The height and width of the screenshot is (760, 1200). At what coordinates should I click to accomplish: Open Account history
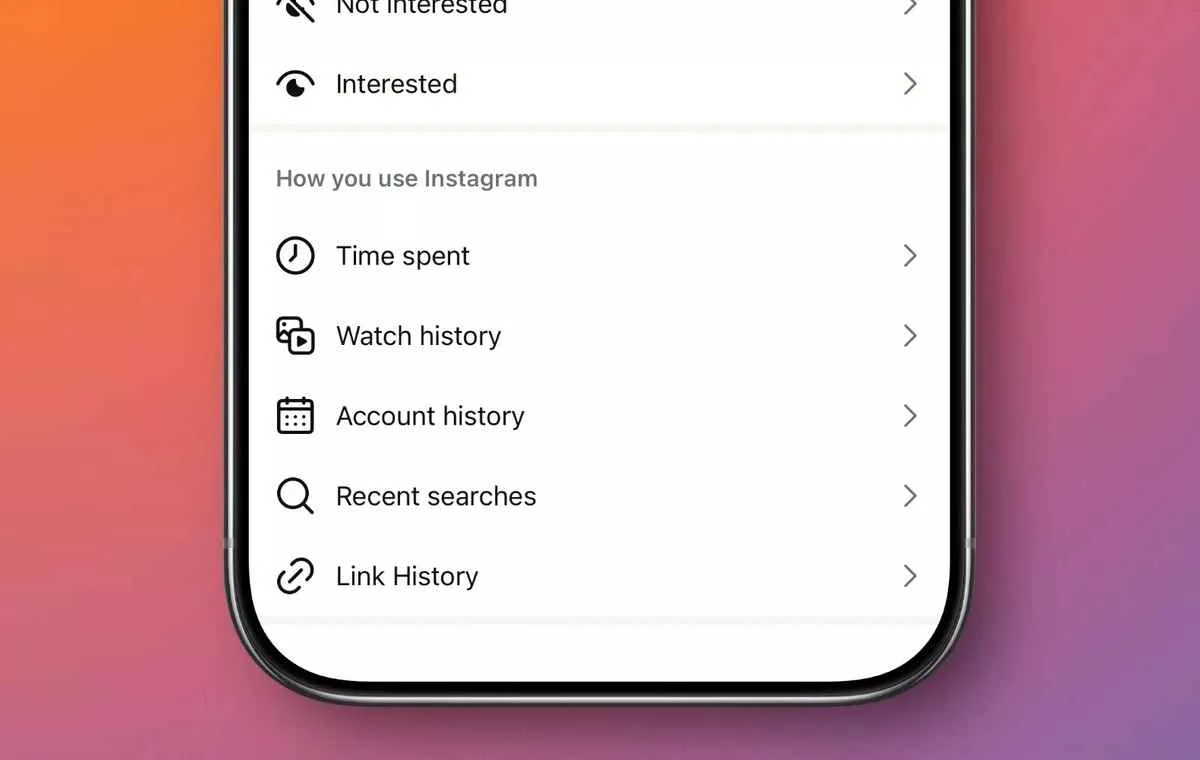430,416
